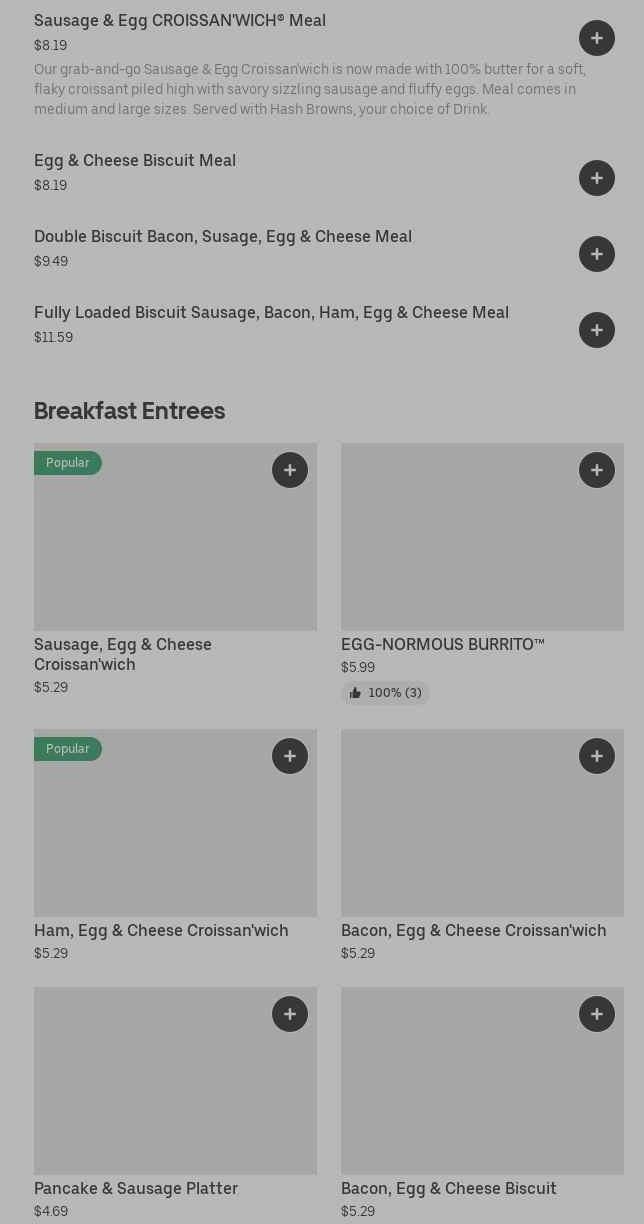Add Double Biscuit Bacon, Susage, Egg & Cheese Meal
The height and width of the screenshot is (1224, 644).
[x=597, y=254]
